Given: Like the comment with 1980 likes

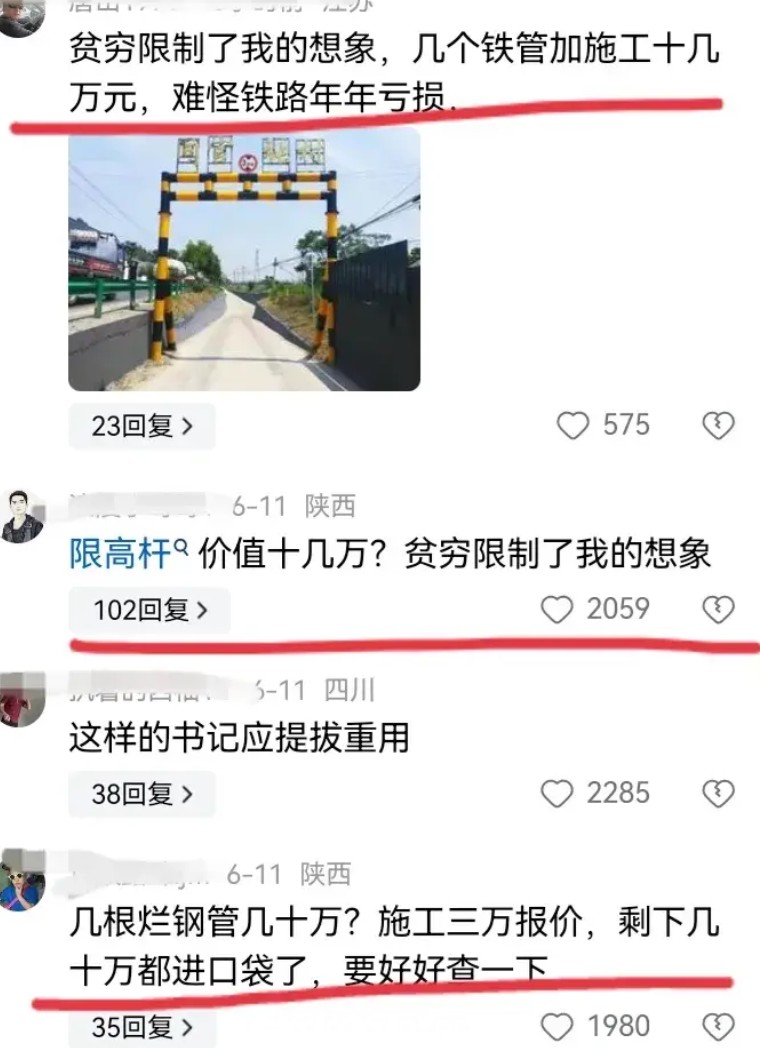Looking at the screenshot, I should [557, 1026].
